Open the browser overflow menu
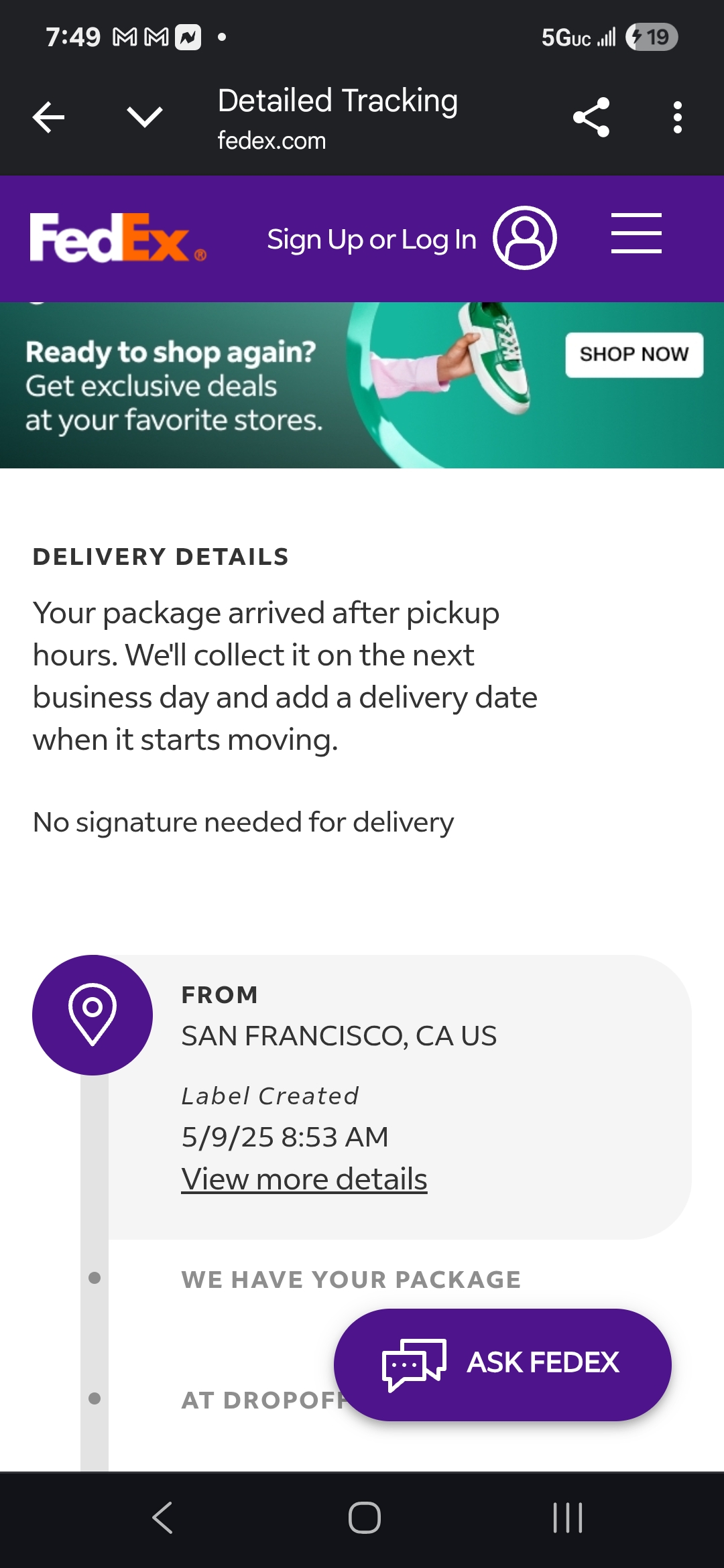Image resolution: width=724 pixels, height=1568 pixels. click(677, 118)
